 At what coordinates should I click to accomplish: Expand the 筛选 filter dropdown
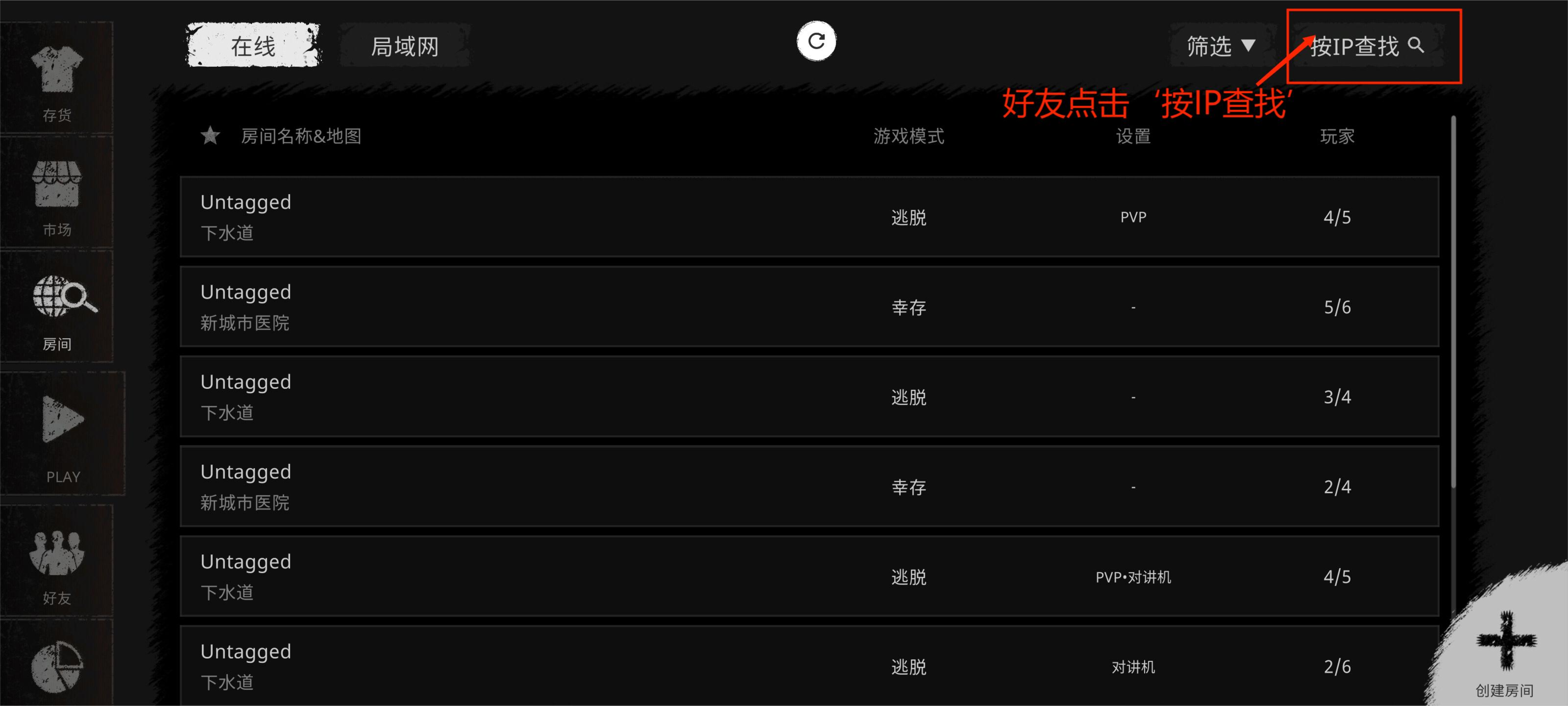[1221, 46]
